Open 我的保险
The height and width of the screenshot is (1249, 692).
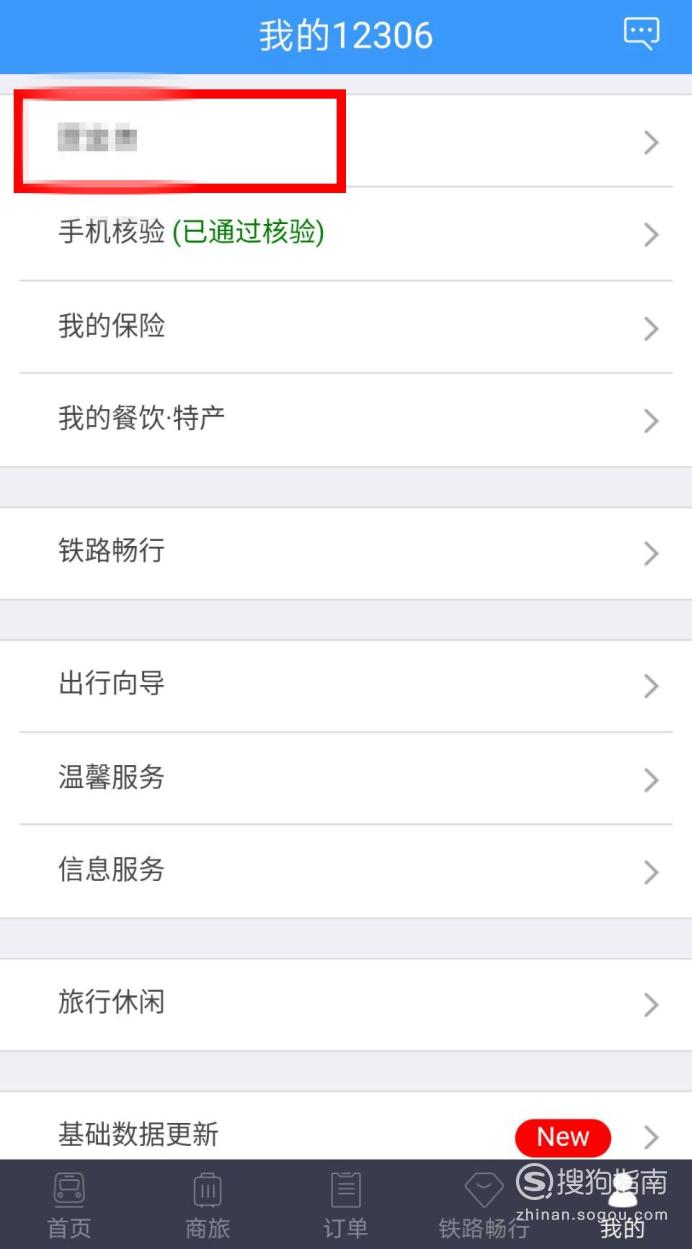pos(346,327)
